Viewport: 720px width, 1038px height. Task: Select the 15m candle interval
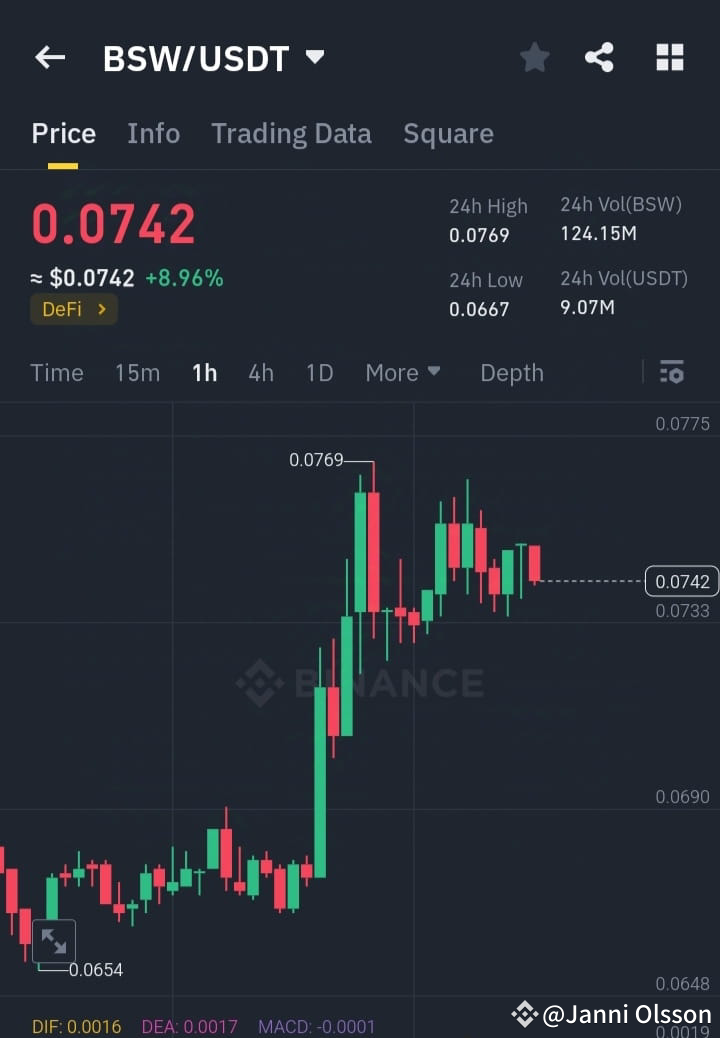137,372
